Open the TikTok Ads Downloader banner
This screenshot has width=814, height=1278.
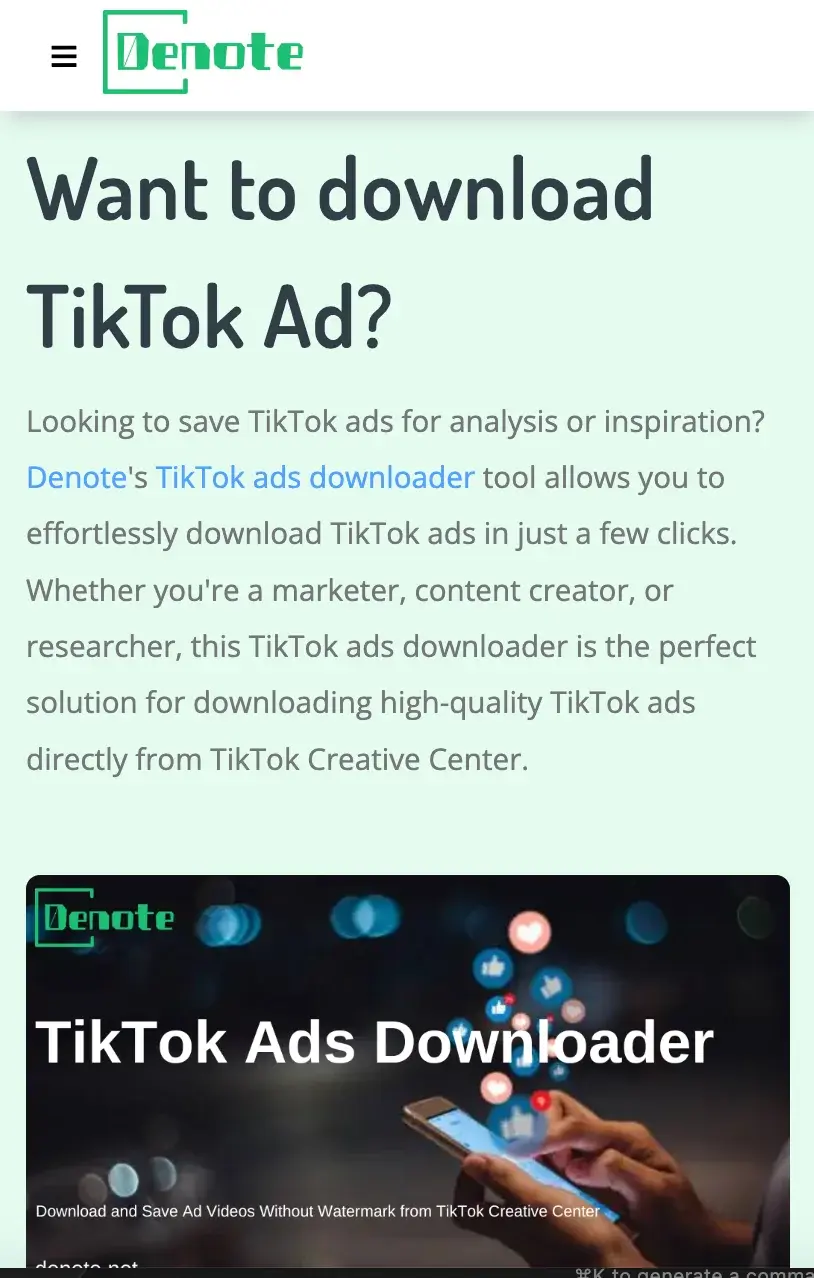click(x=407, y=1070)
